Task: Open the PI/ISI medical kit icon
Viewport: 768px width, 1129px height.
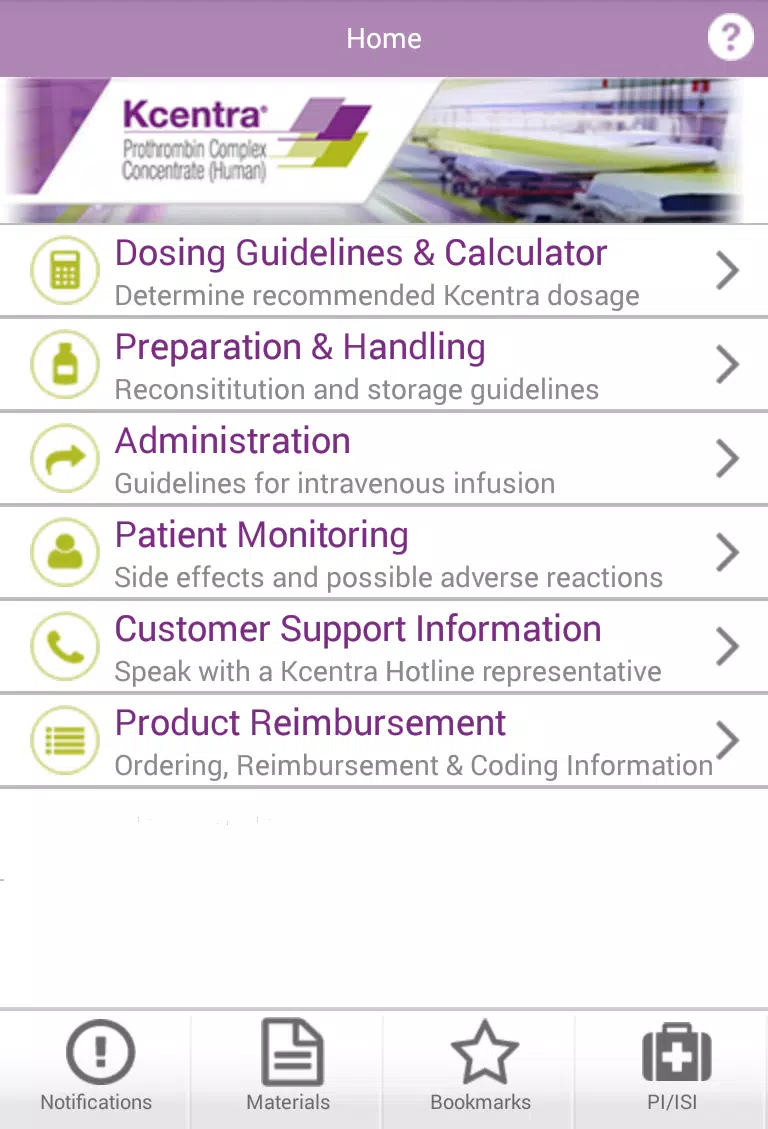Action: pyautogui.click(x=675, y=1052)
